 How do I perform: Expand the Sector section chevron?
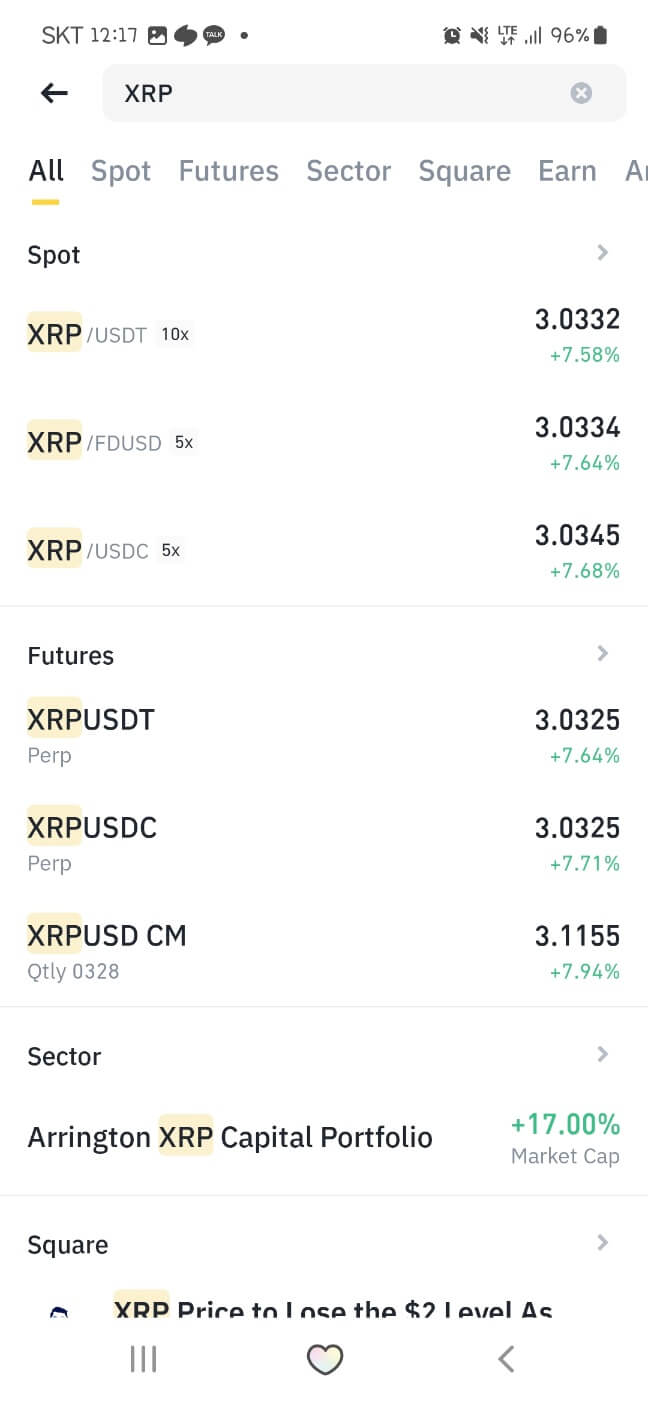pyautogui.click(x=602, y=1054)
